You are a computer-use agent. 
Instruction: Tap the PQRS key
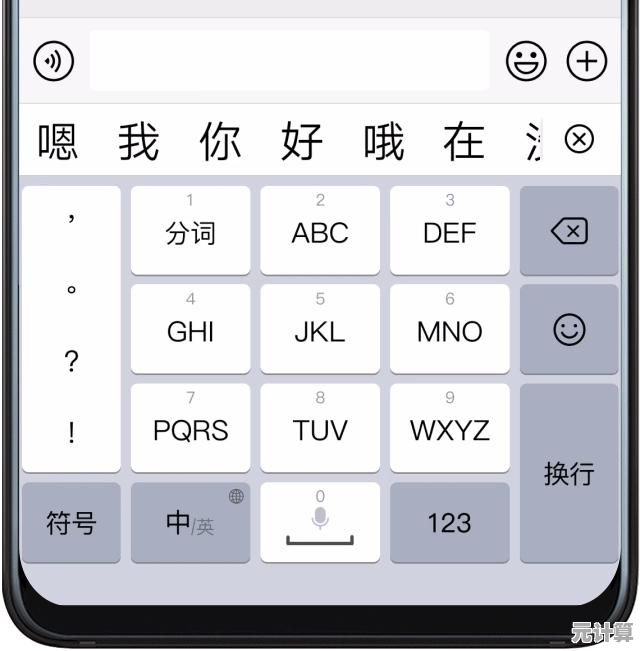click(190, 428)
